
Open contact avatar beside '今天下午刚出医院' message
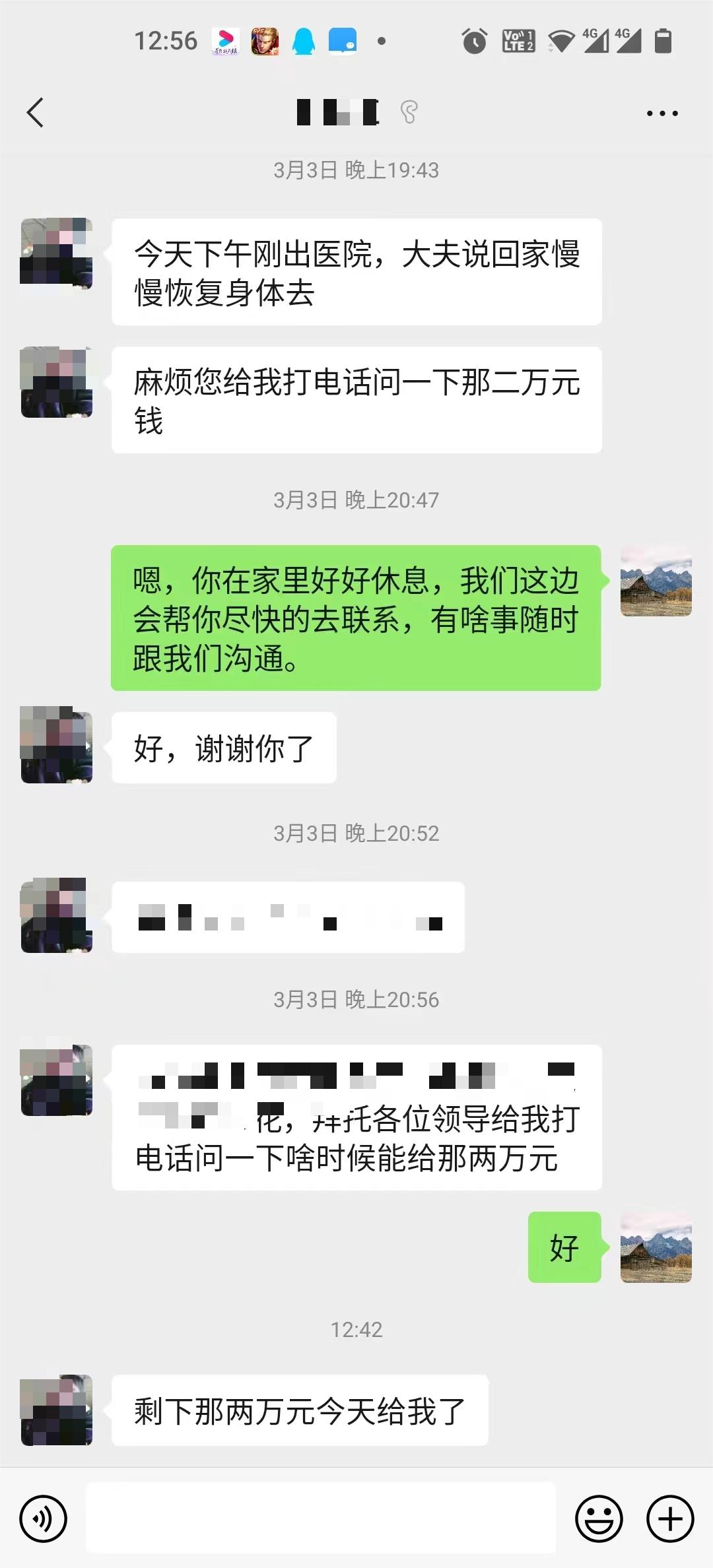[x=56, y=253]
